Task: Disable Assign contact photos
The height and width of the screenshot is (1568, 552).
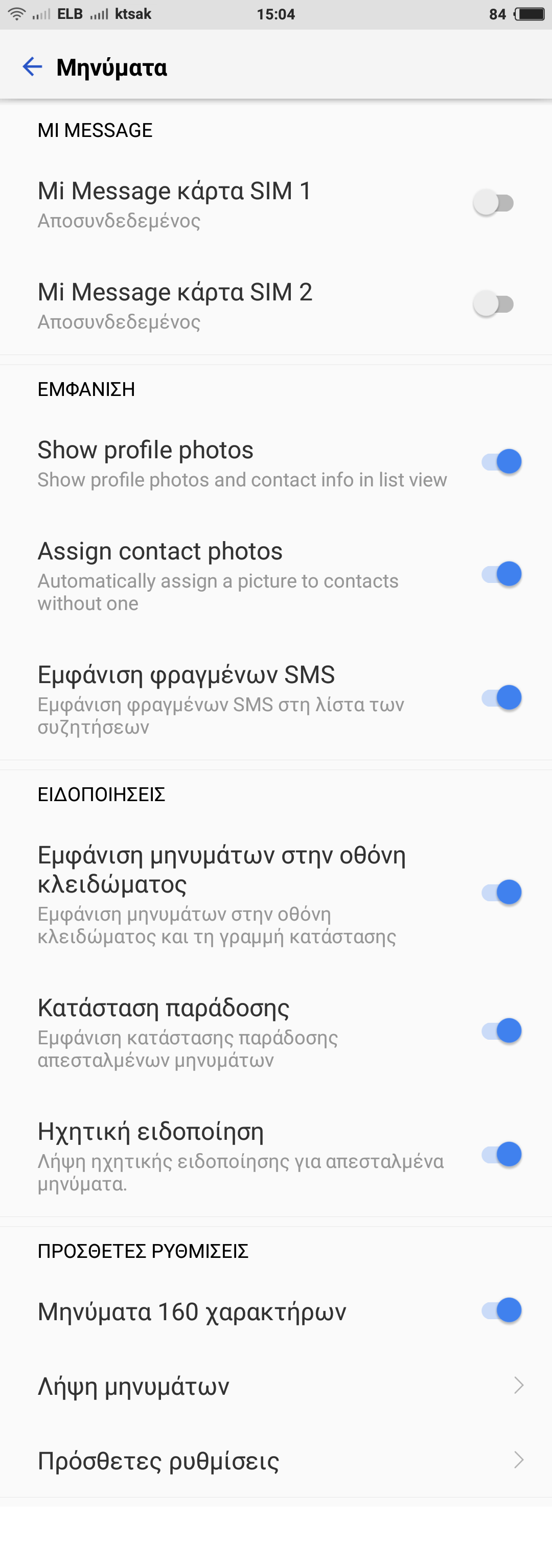Action: click(501, 574)
